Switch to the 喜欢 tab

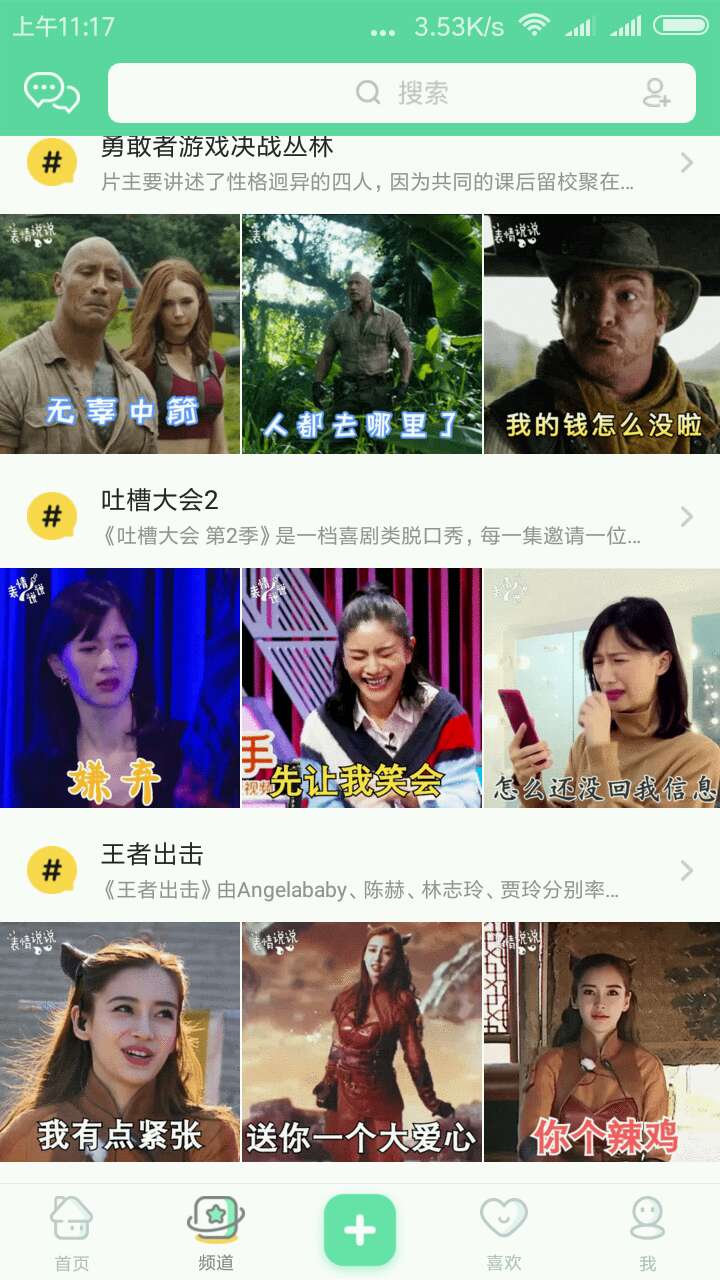point(504,1233)
